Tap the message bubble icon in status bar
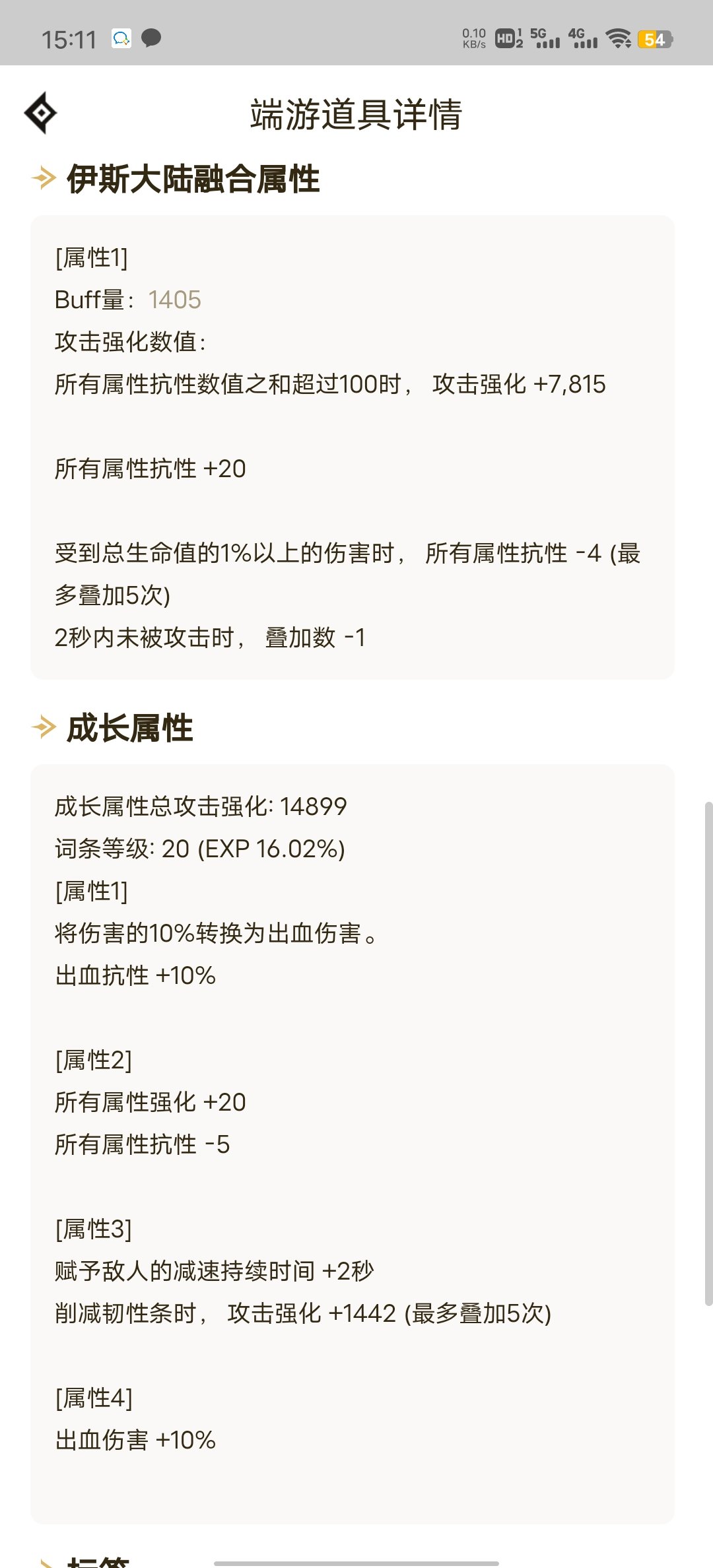 [x=151, y=40]
